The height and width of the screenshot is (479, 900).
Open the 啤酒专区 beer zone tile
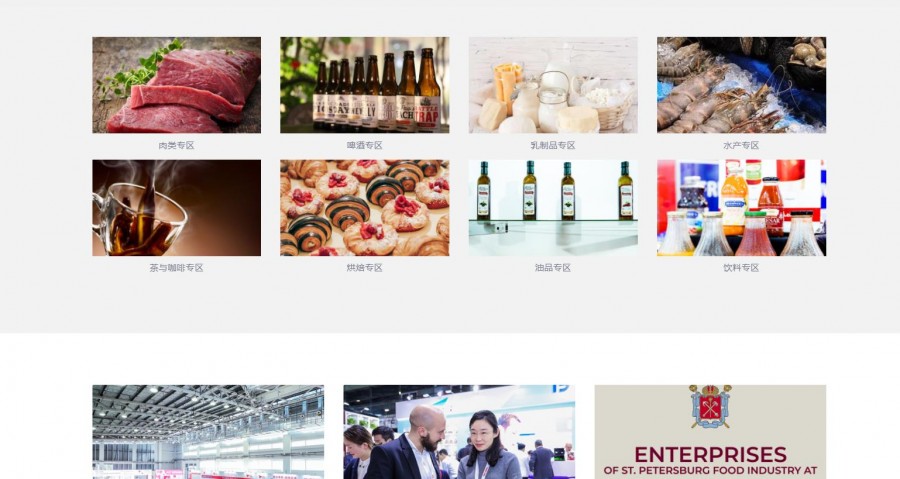(x=364, y=86)
